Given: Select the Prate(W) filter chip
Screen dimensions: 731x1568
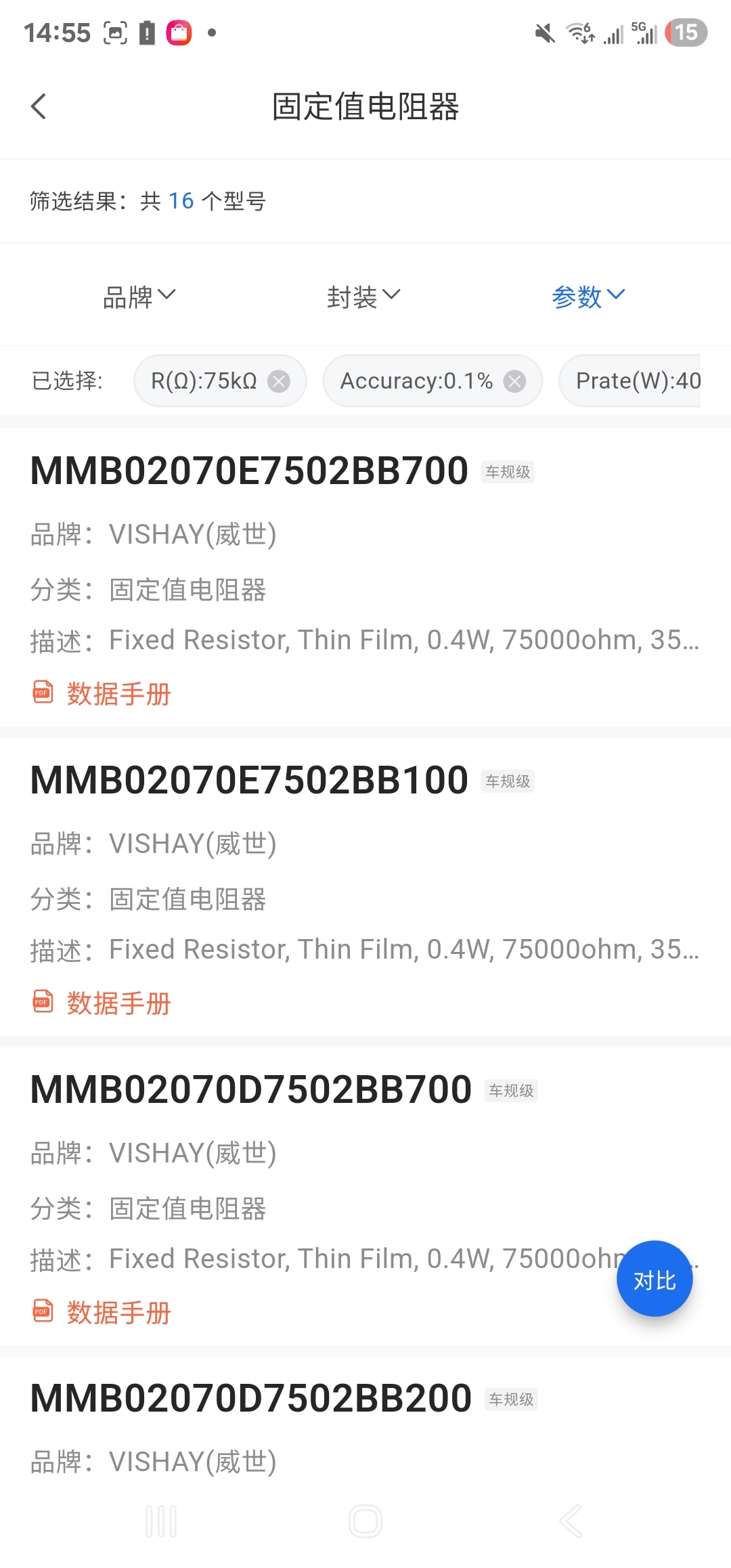Looking at the screenshot, I should click(636, 381).
